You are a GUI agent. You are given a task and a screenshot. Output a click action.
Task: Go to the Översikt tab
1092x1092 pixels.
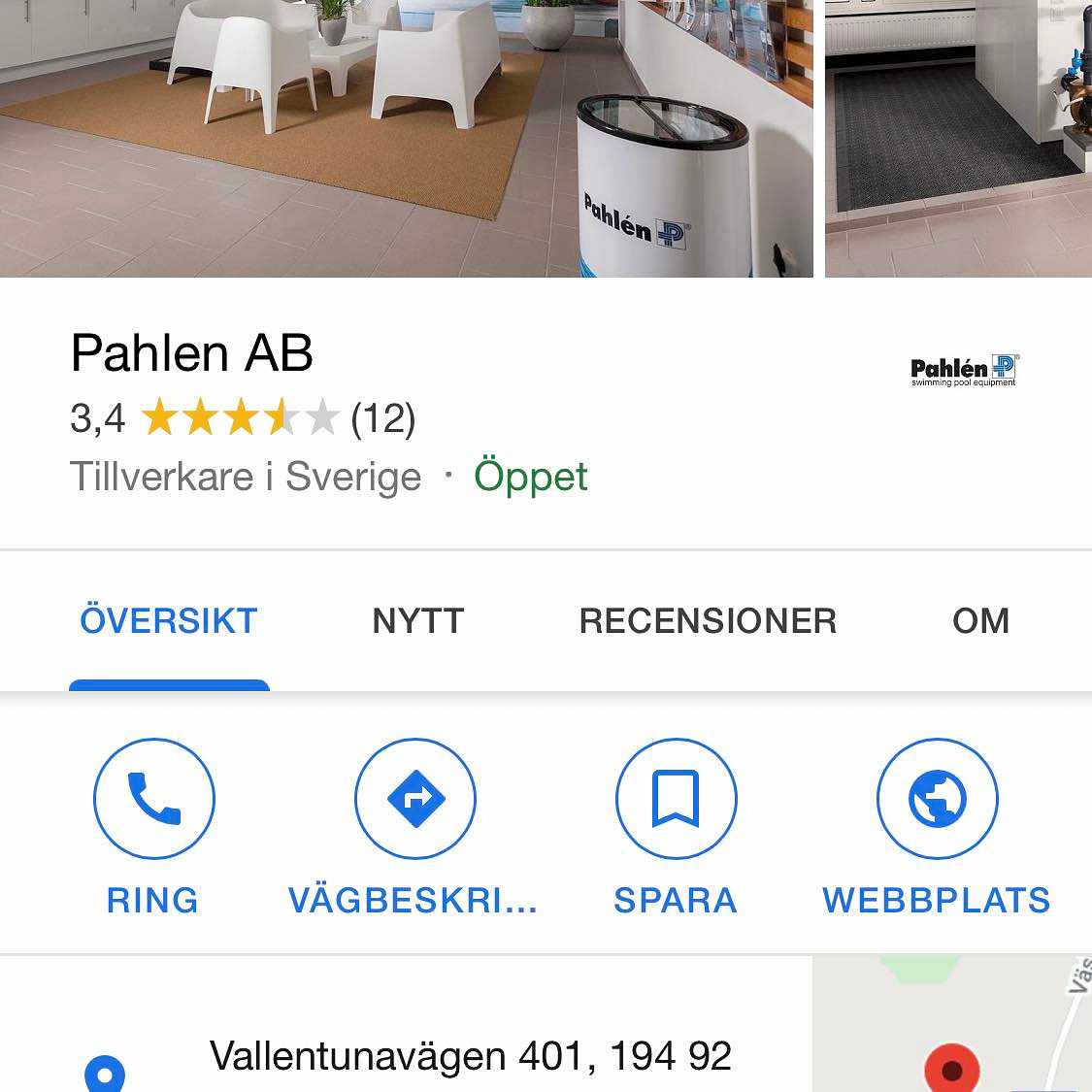(x=169, y=621)
